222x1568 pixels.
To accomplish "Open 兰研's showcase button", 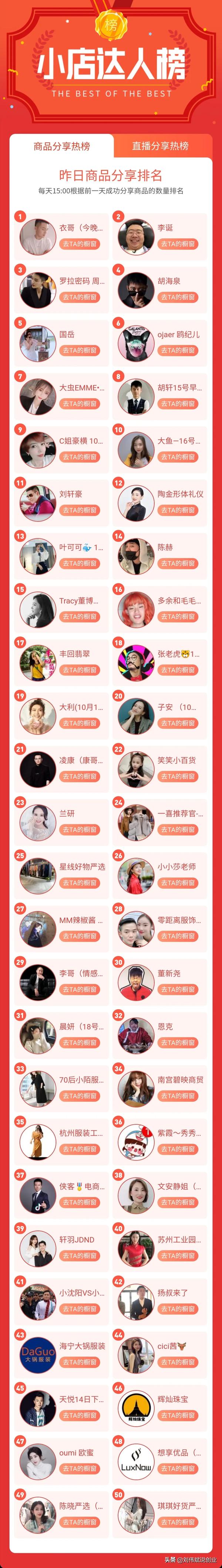I will point(80,829).
